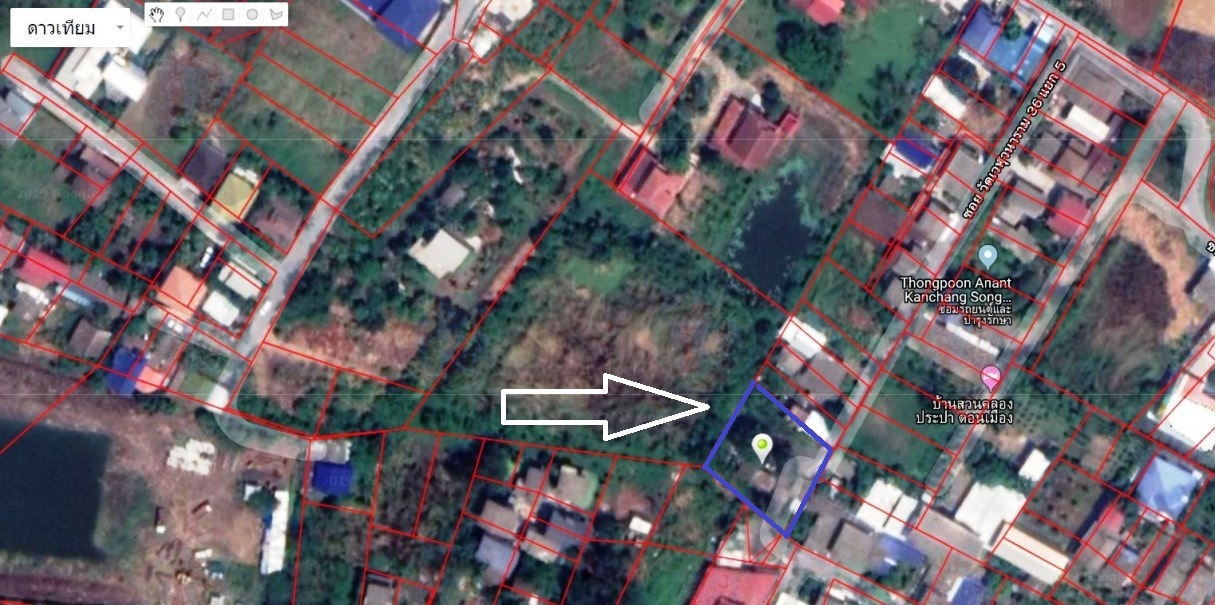Select the polyline drawing tool
This screenshot has height=605, width=1215.
click(x=205, y=14)
